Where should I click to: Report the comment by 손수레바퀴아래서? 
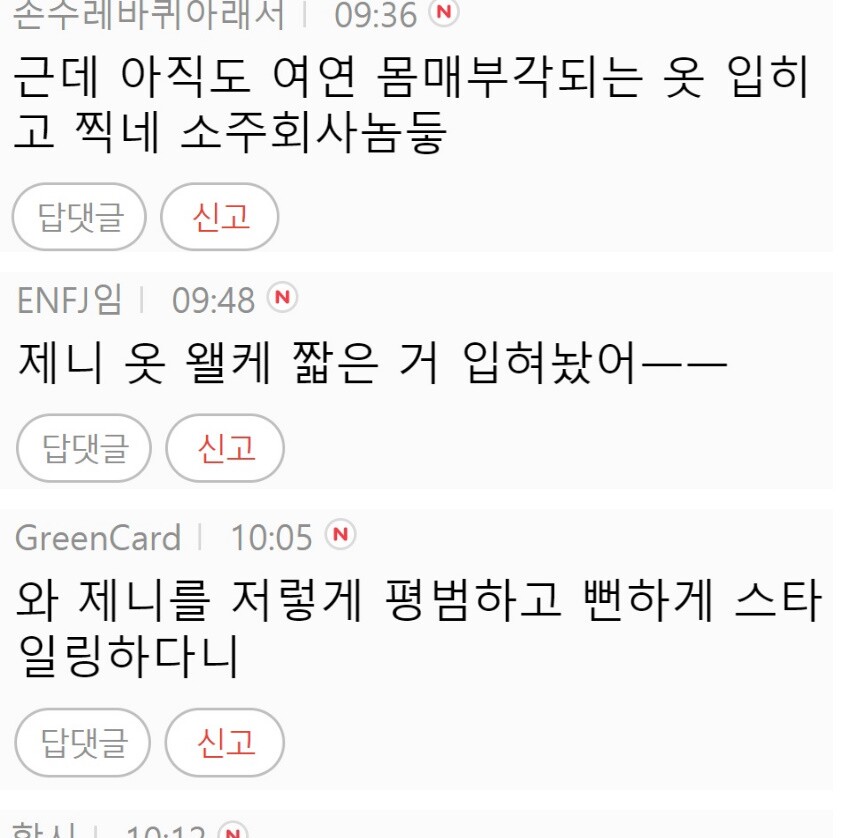[x=220, y=217]
